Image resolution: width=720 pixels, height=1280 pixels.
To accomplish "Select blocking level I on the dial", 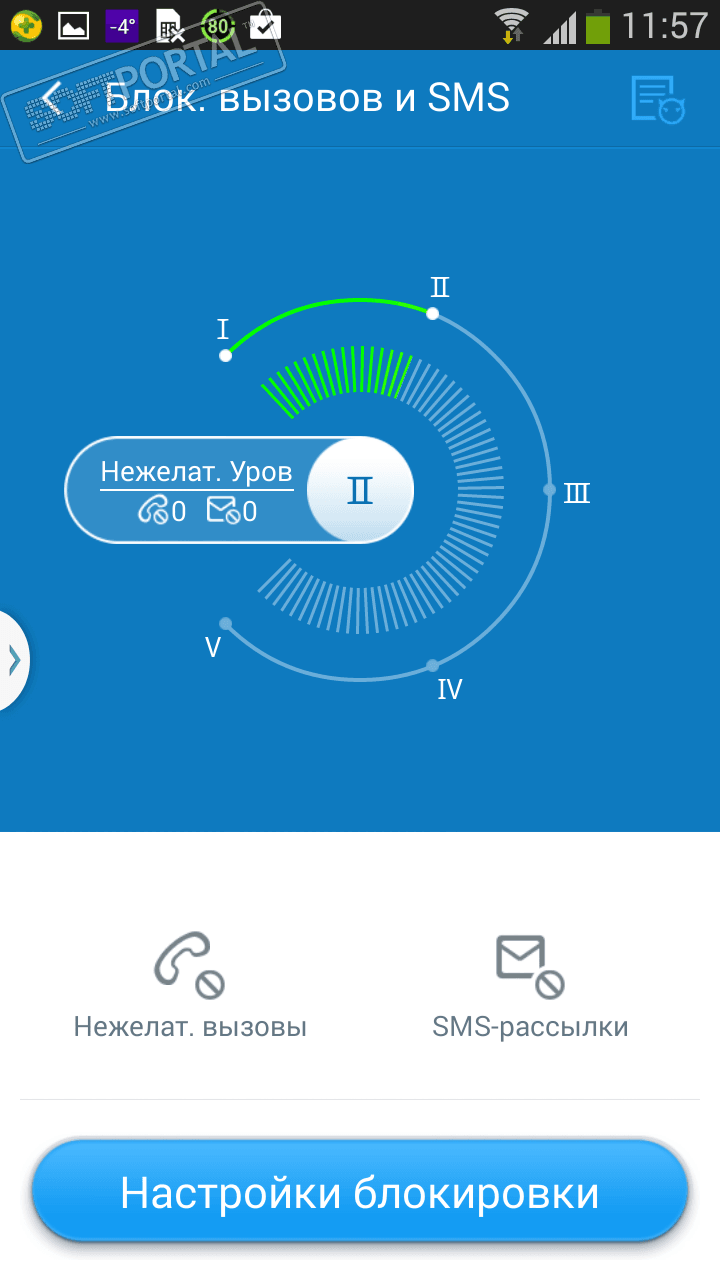I will [226, 354].
